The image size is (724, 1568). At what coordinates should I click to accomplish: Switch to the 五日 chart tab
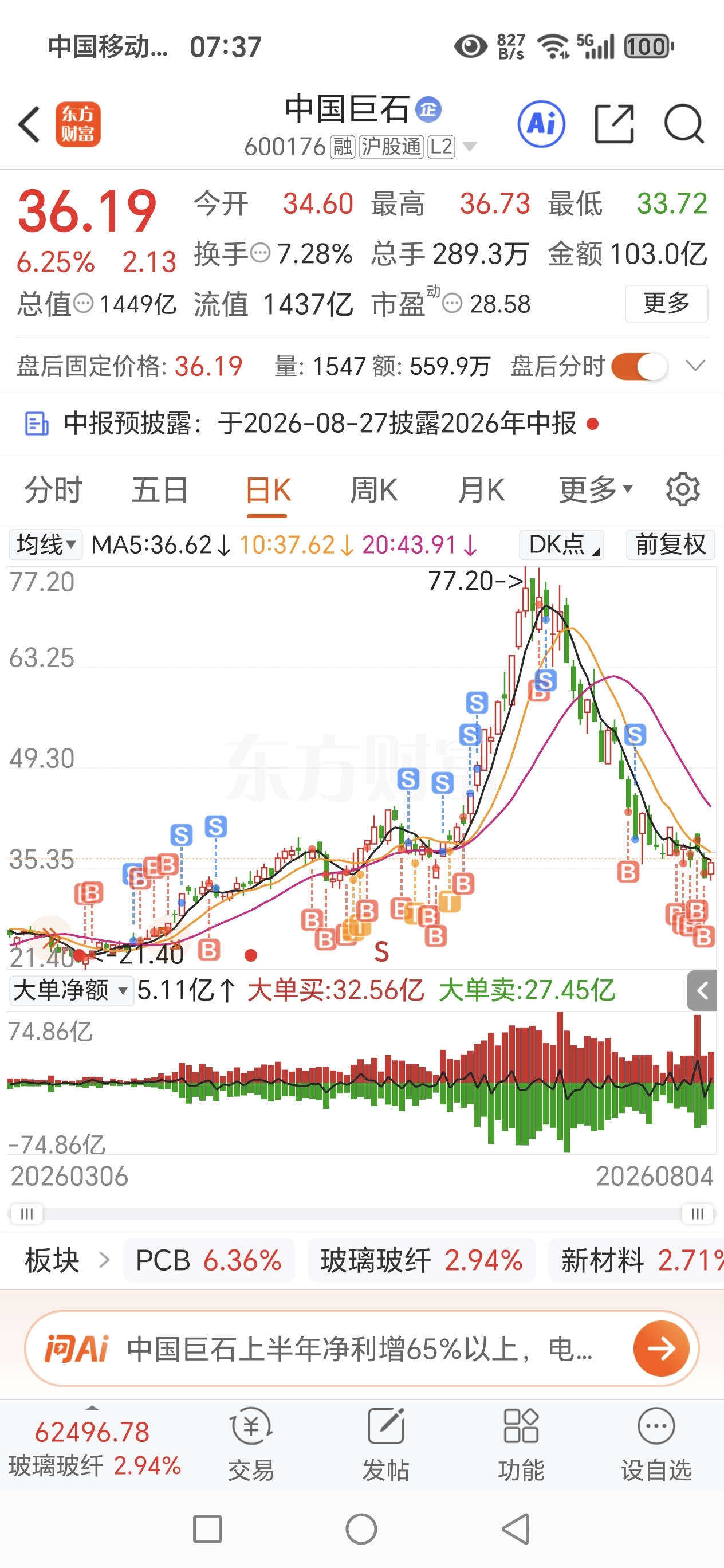pyautogui.click(x=160, y=490)
